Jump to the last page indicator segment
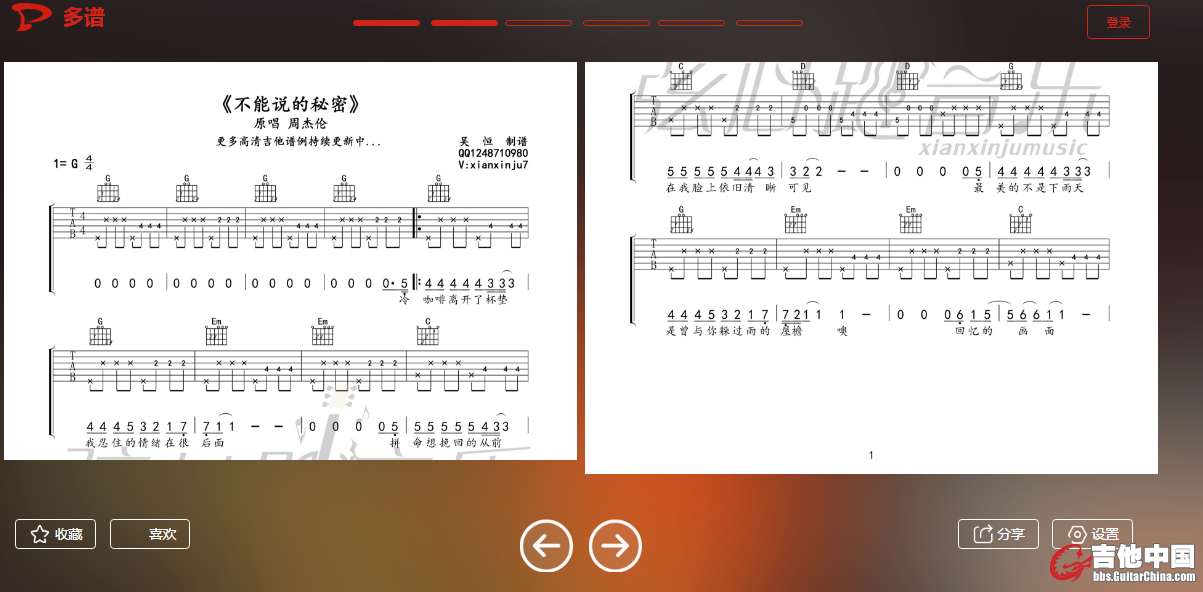This screenshot has width=1203, height=592. pyautogui.click(x=769, y=22)
